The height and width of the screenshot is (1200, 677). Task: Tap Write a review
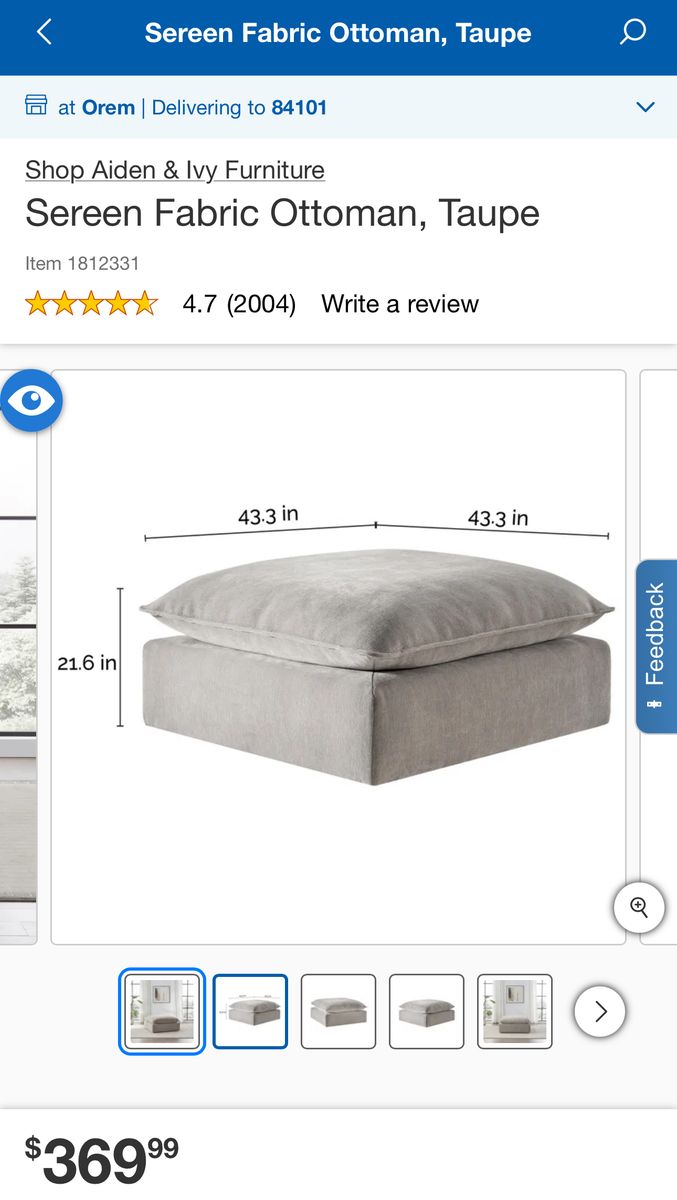[x=400, y=304]
